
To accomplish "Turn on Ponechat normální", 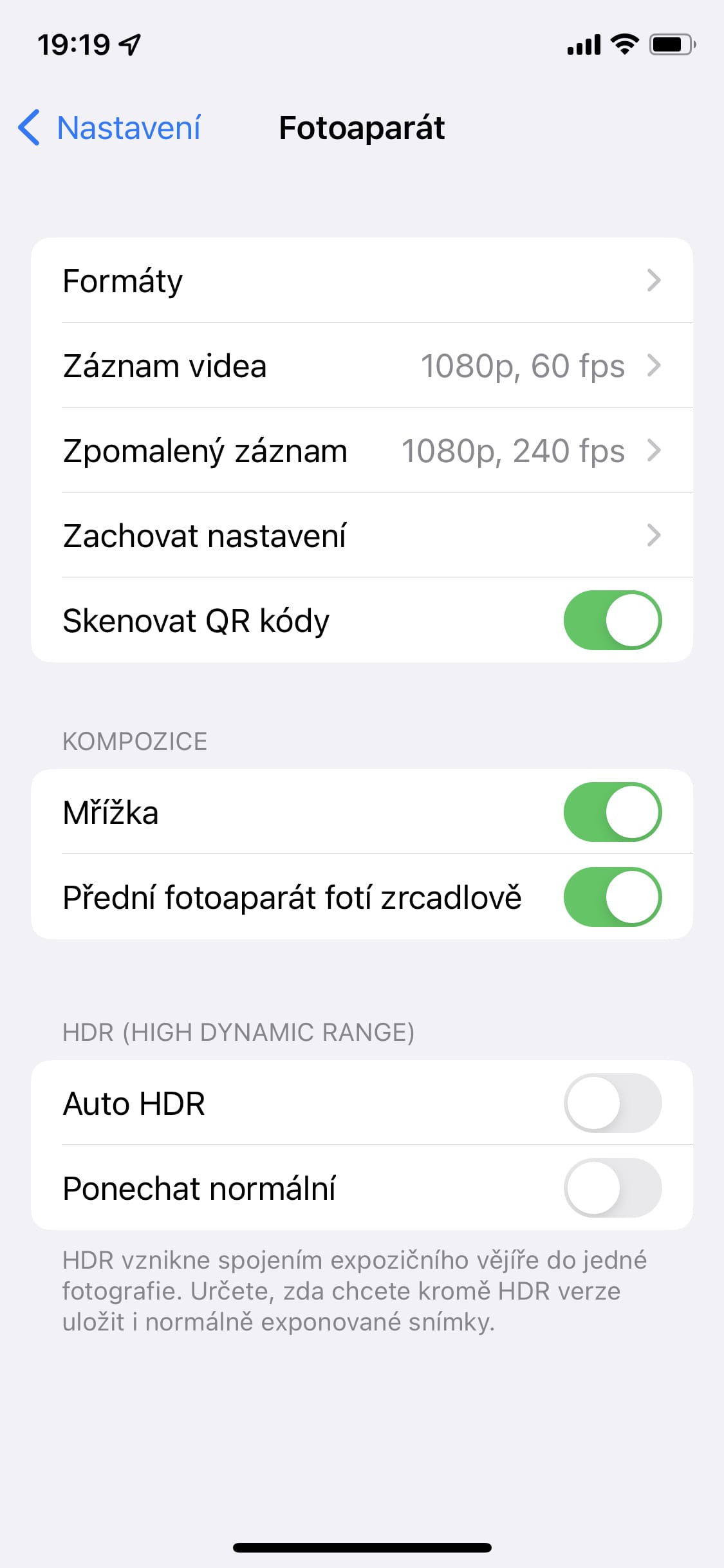I will point(612,1188).
